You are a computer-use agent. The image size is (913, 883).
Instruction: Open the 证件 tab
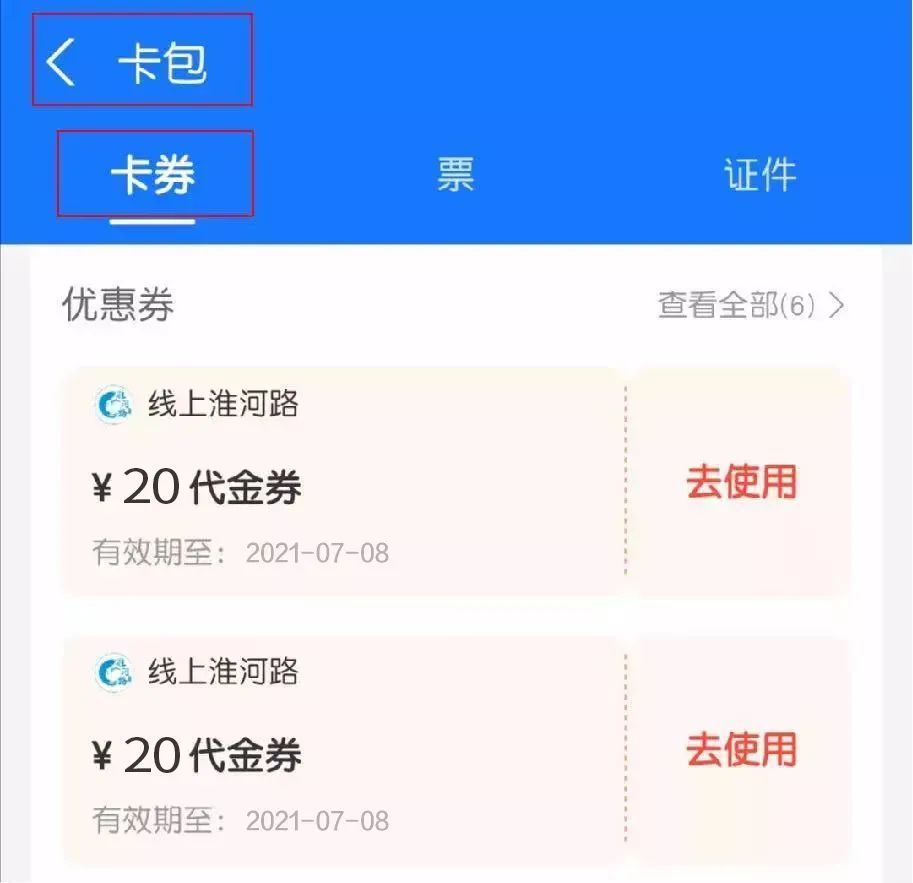tap(760, 175)
